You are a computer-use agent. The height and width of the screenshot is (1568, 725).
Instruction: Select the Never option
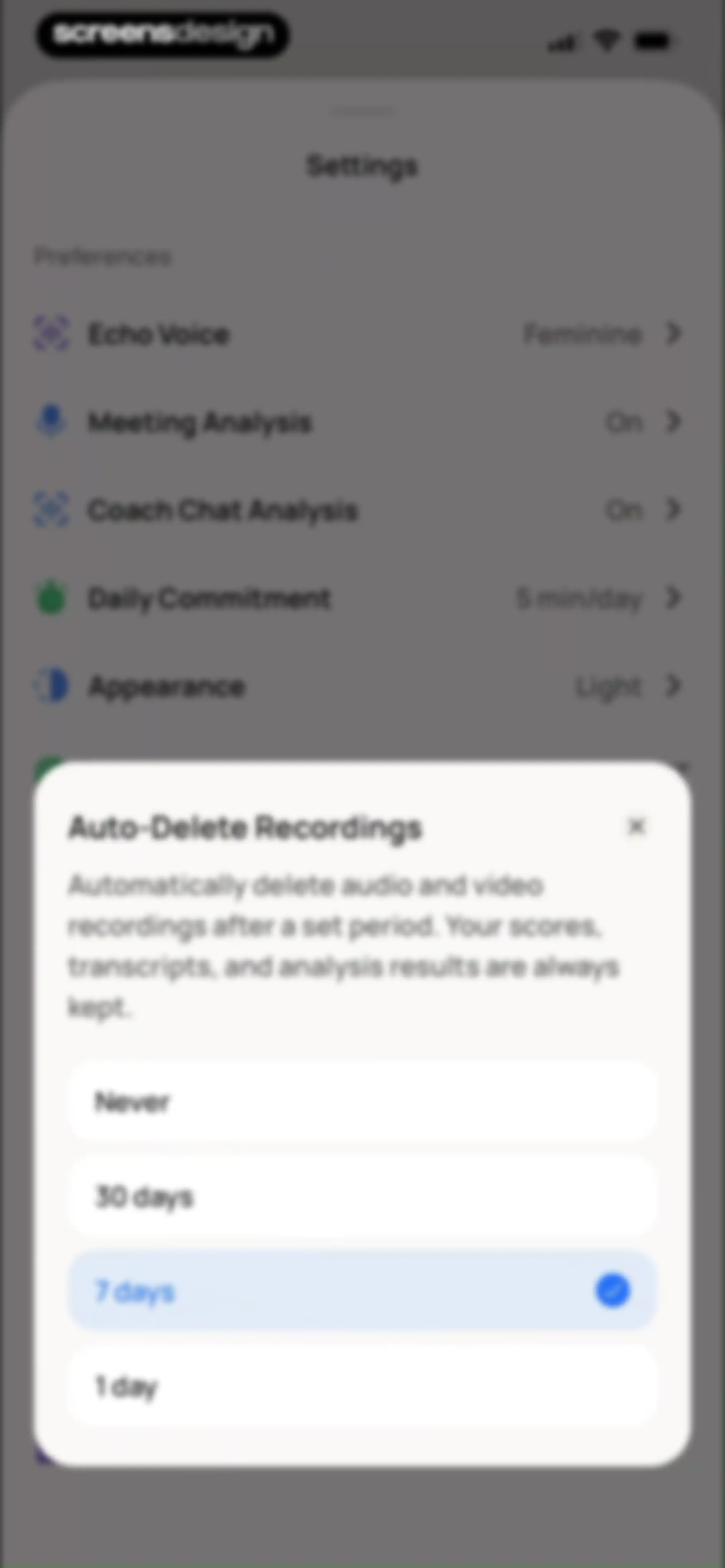click(362, 1102)
